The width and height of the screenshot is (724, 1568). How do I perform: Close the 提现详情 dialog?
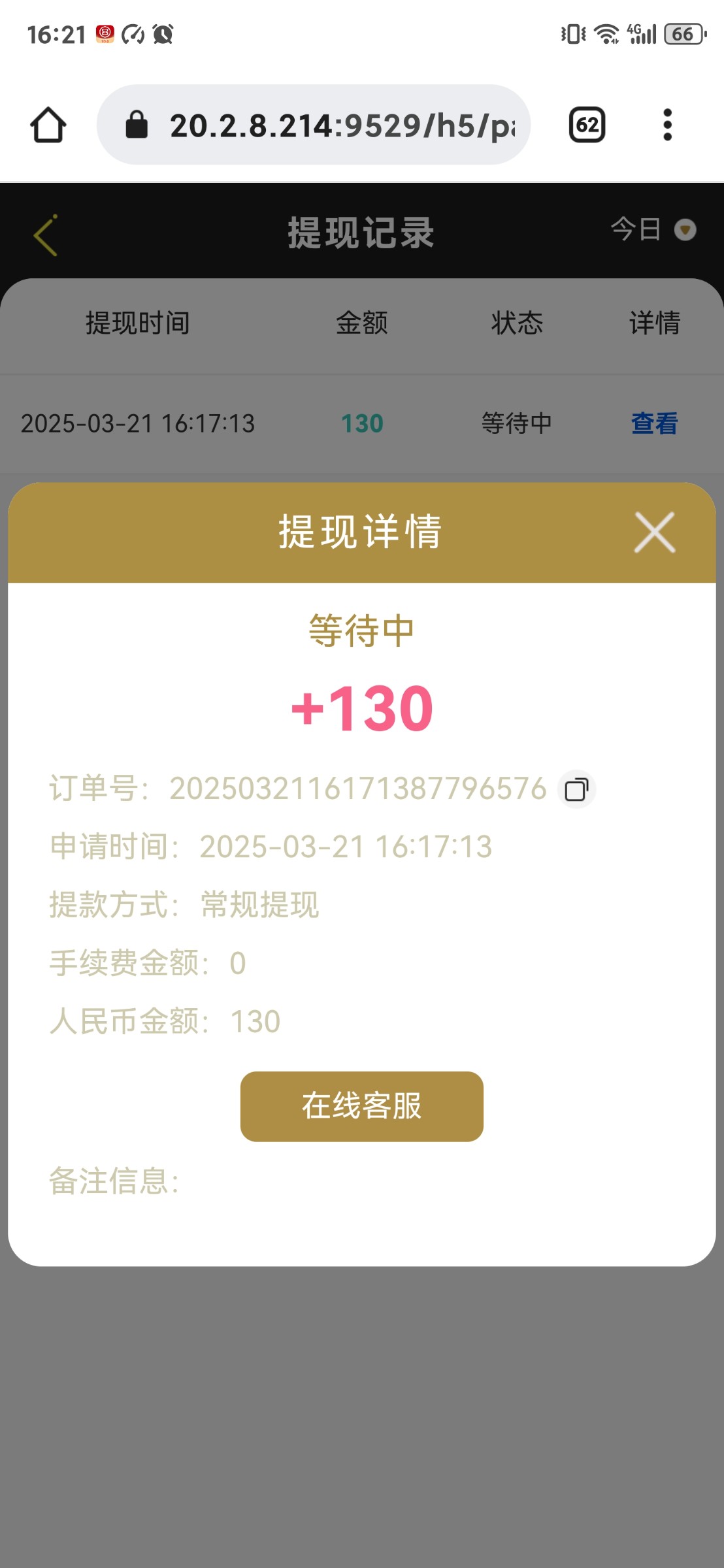point(654,532)
